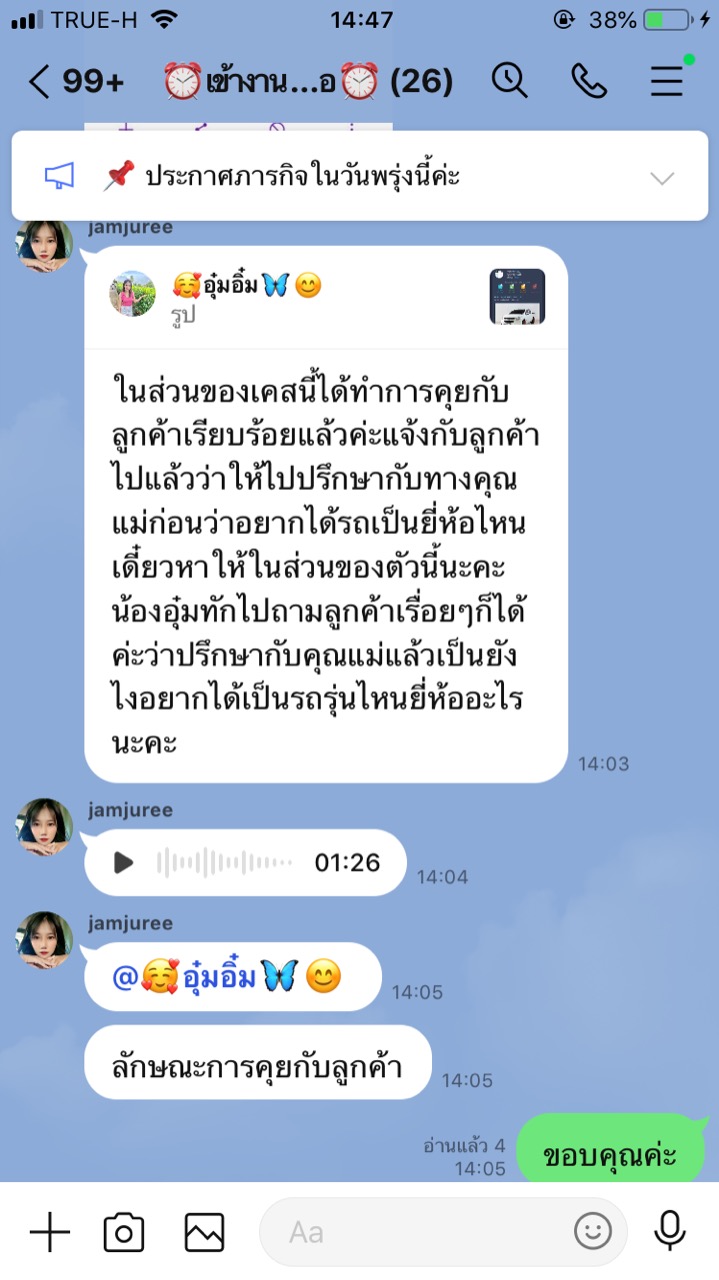Open the chat menu
Viewport: 719px width, 1280px height.
[x=667, y=81]
